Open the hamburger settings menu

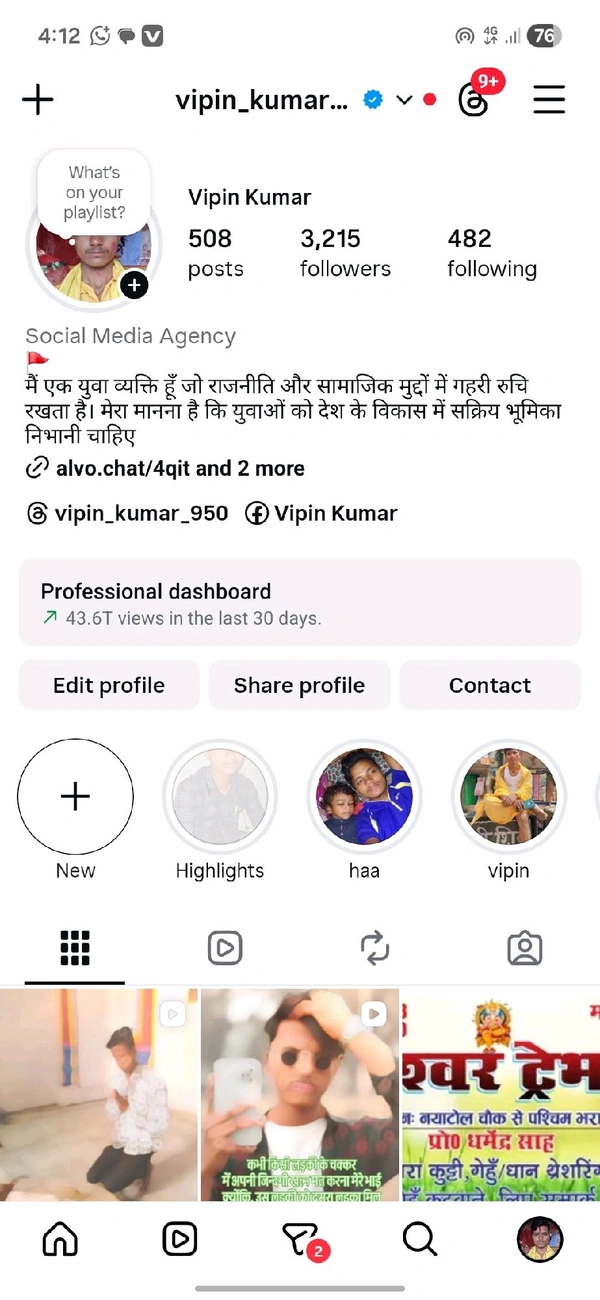(549, 100)
